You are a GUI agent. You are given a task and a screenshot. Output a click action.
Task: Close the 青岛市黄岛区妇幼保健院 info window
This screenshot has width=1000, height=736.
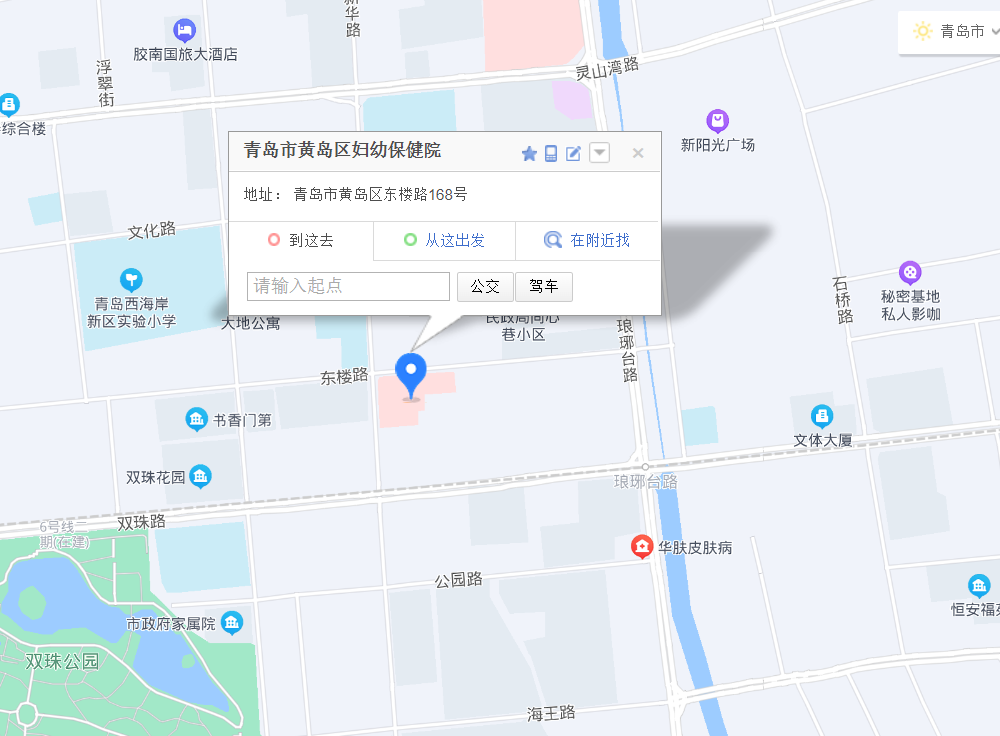[638, 153]
